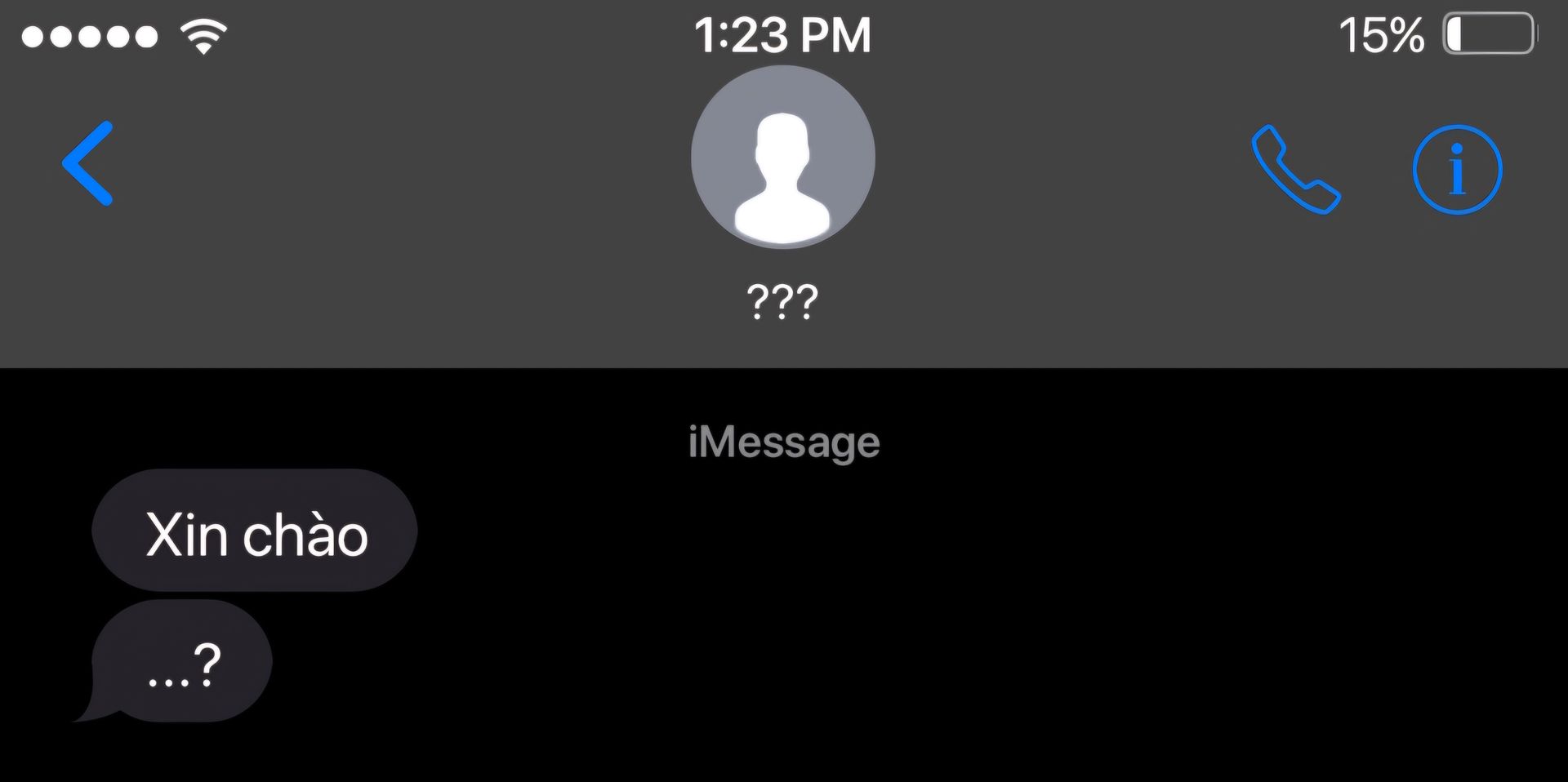Go back to the messages list

click(88, 163)
